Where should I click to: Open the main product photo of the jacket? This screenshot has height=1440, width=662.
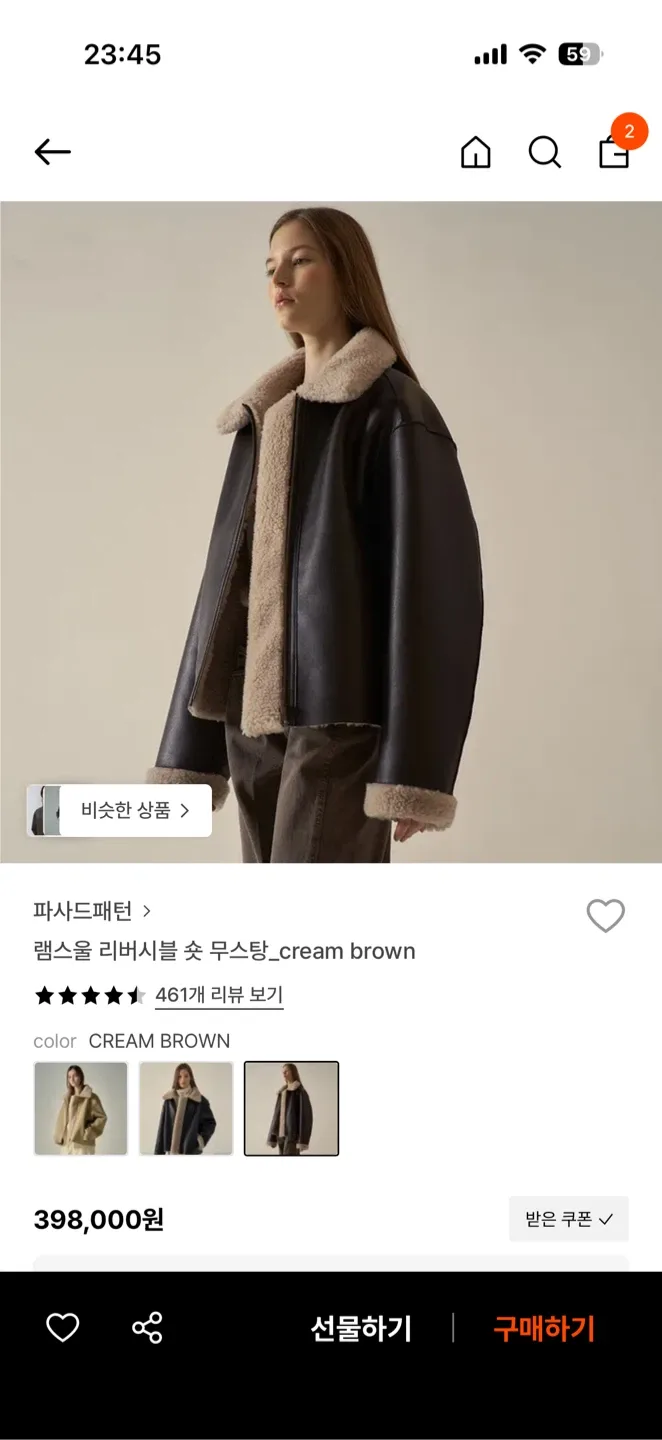point(330,500)
